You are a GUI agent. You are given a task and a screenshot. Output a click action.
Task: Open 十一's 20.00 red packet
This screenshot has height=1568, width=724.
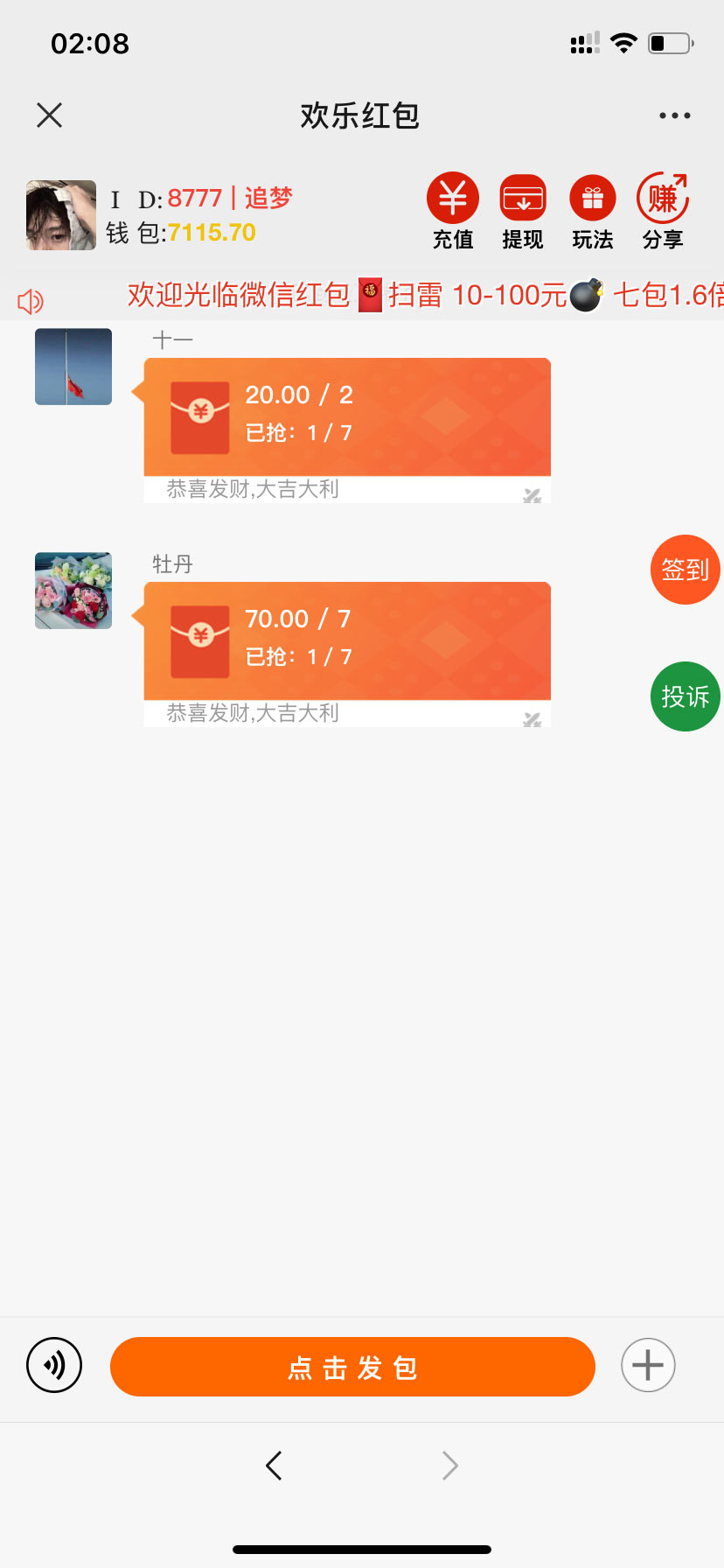click(x=347, y=417)
